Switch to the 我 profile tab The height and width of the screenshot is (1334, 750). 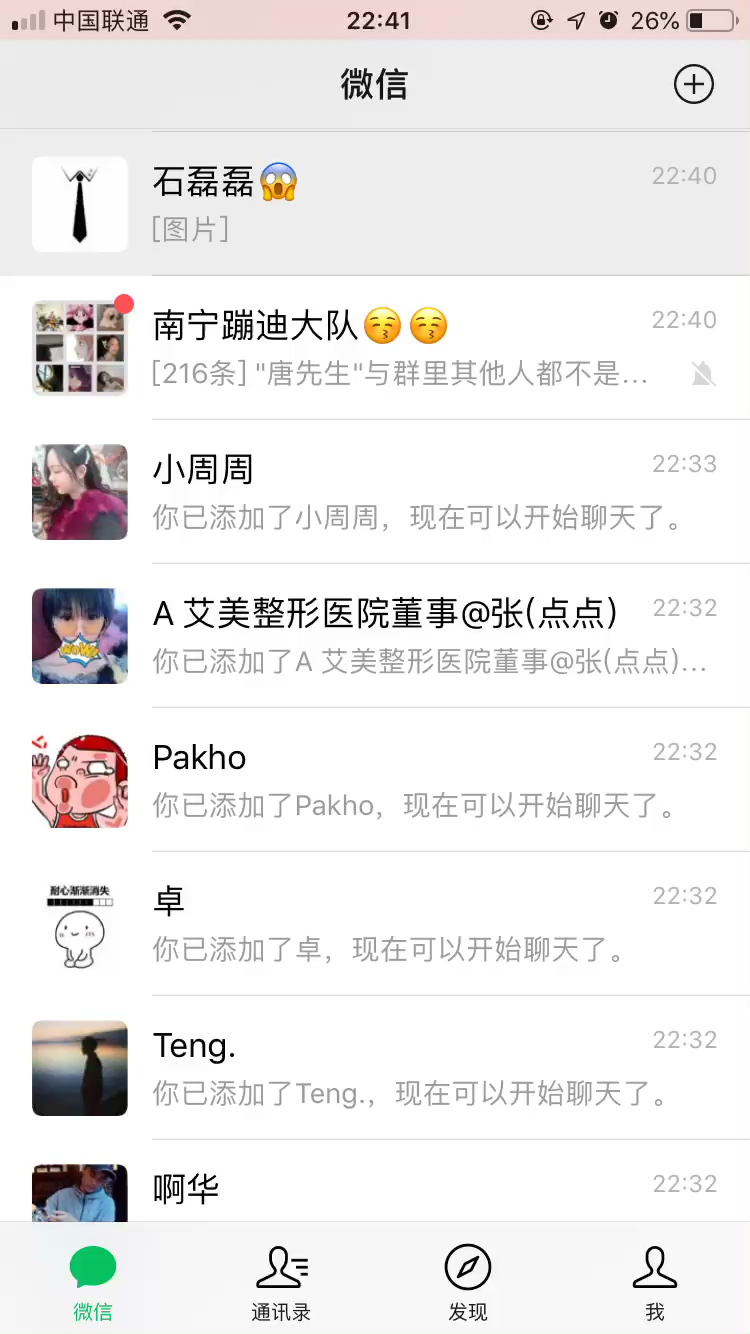point(655,1282)
